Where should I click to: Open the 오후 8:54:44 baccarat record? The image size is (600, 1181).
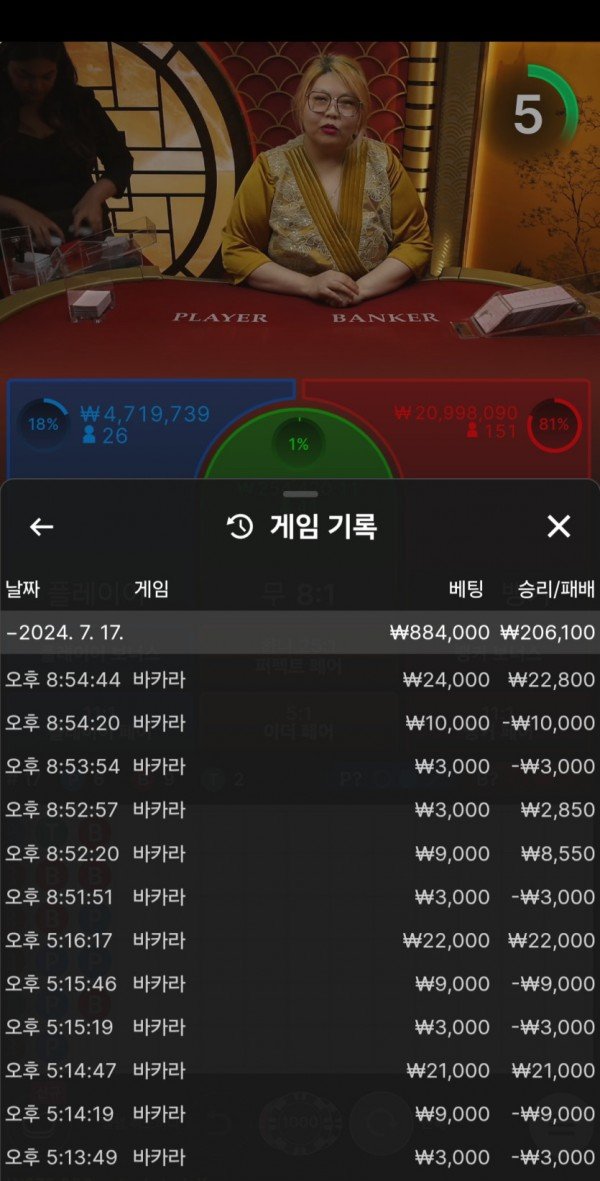(300, 680)
